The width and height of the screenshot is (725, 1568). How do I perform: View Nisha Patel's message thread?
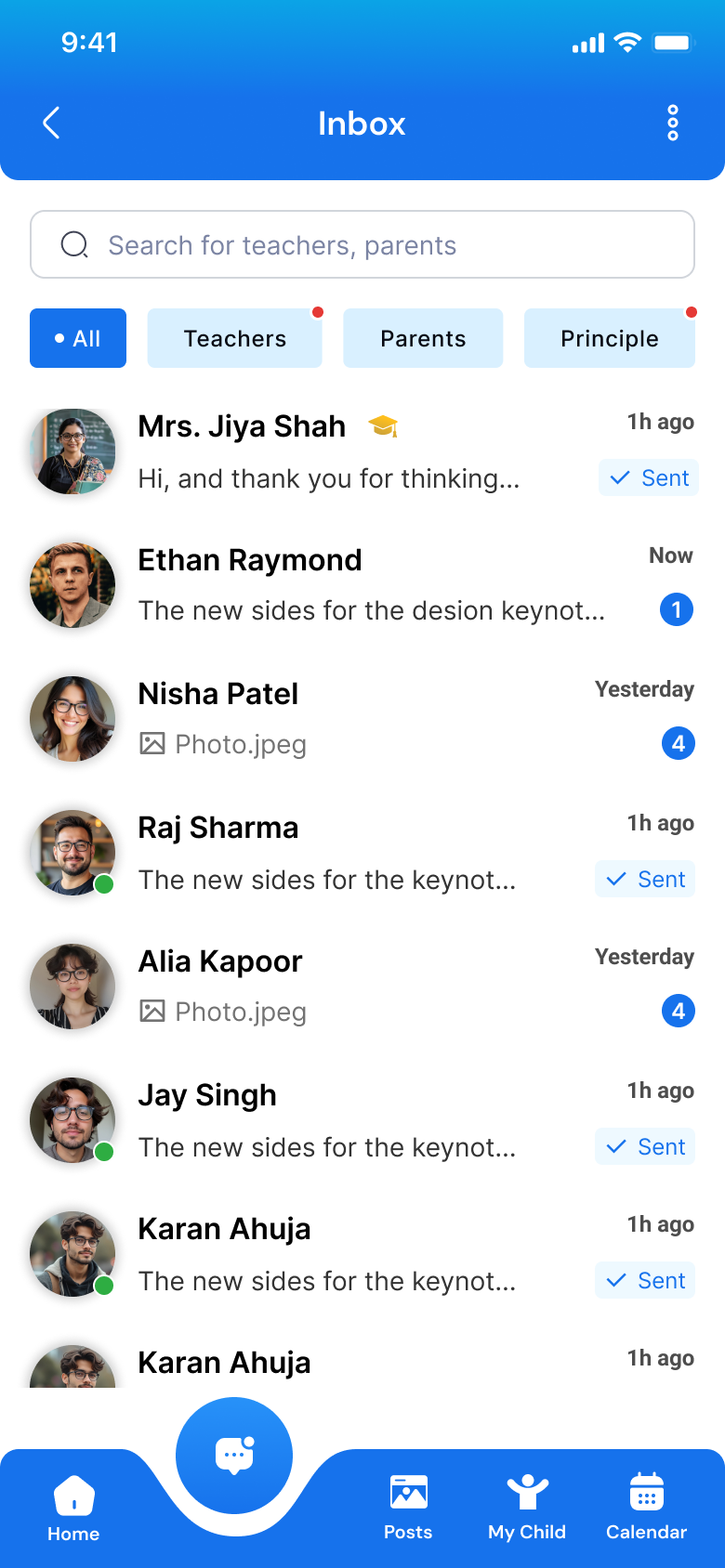pyautogui.click(x=362, y=719)
